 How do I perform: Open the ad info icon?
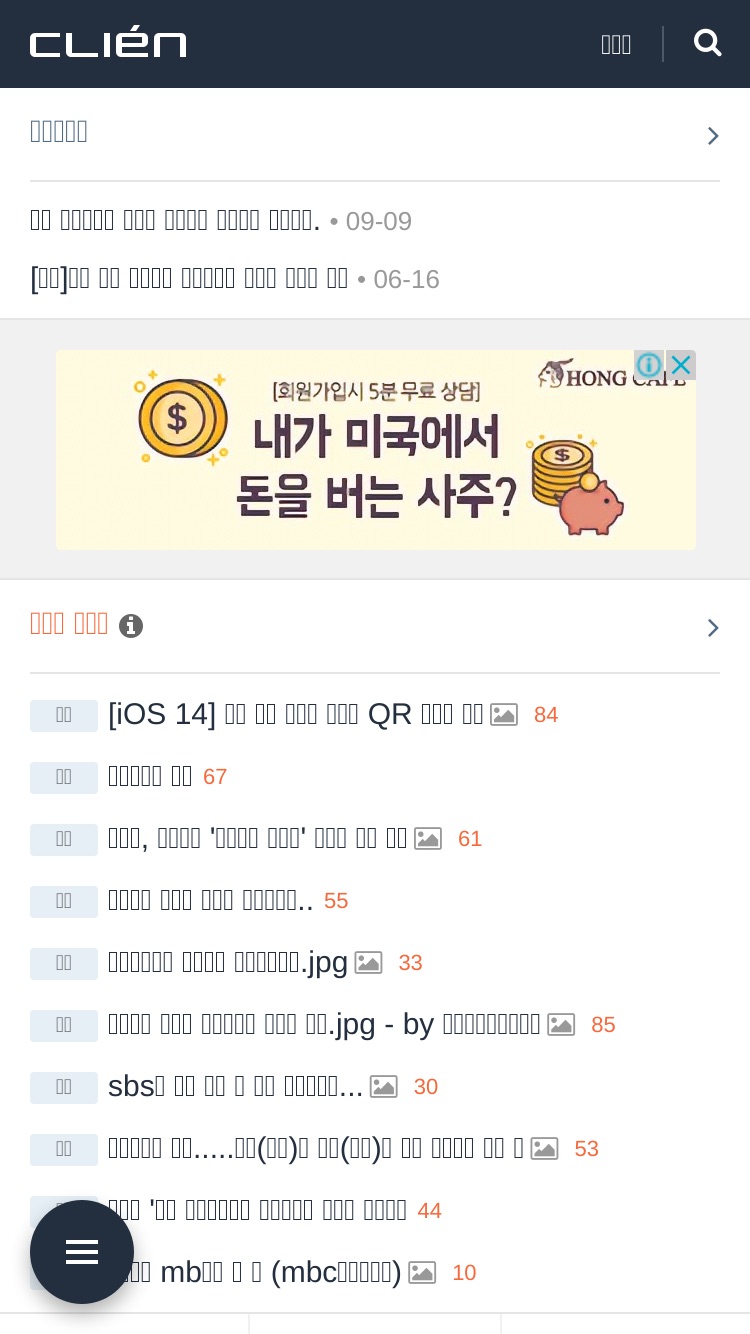click(649, 365)
